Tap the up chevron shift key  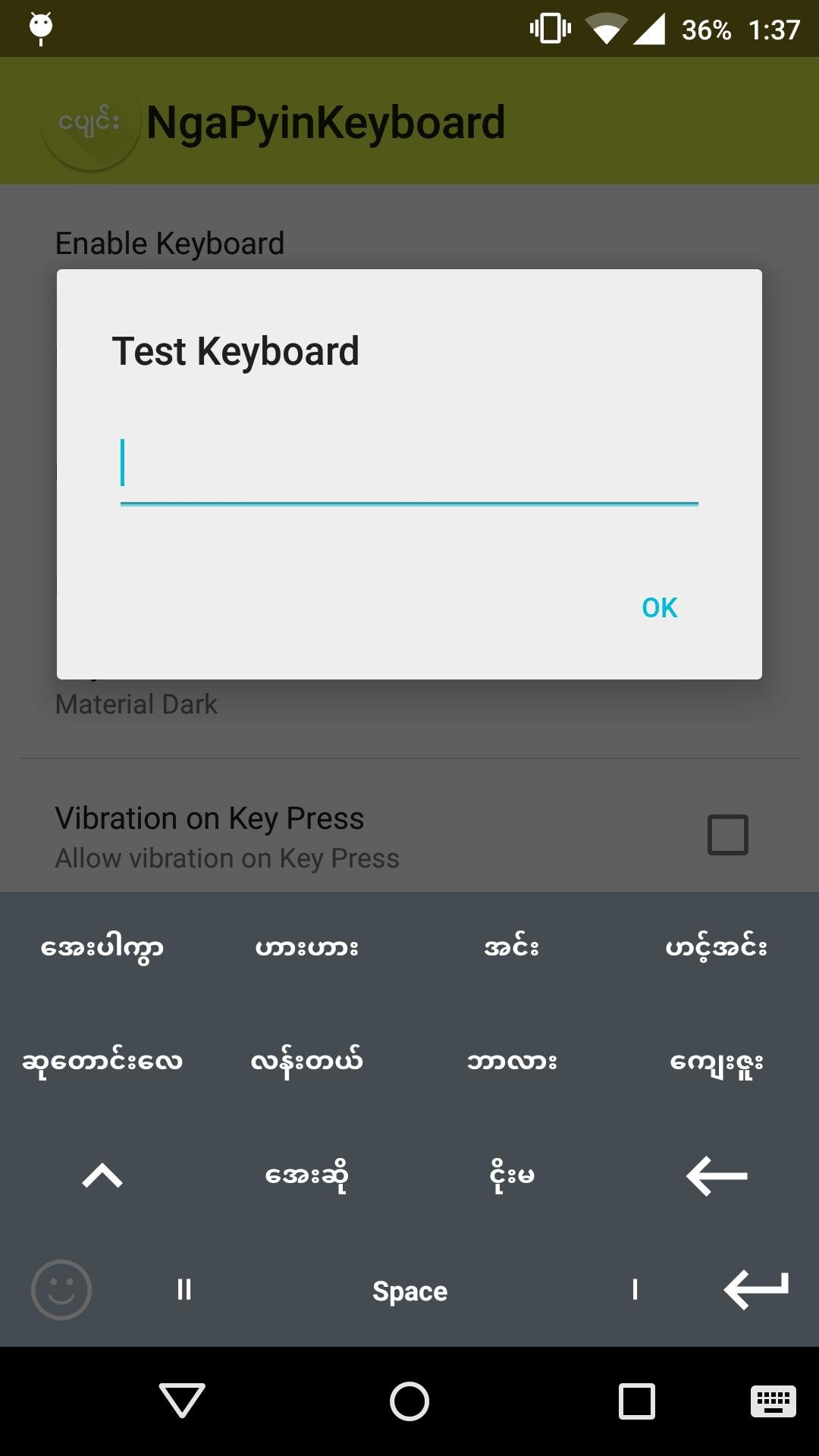(102, 1176)
